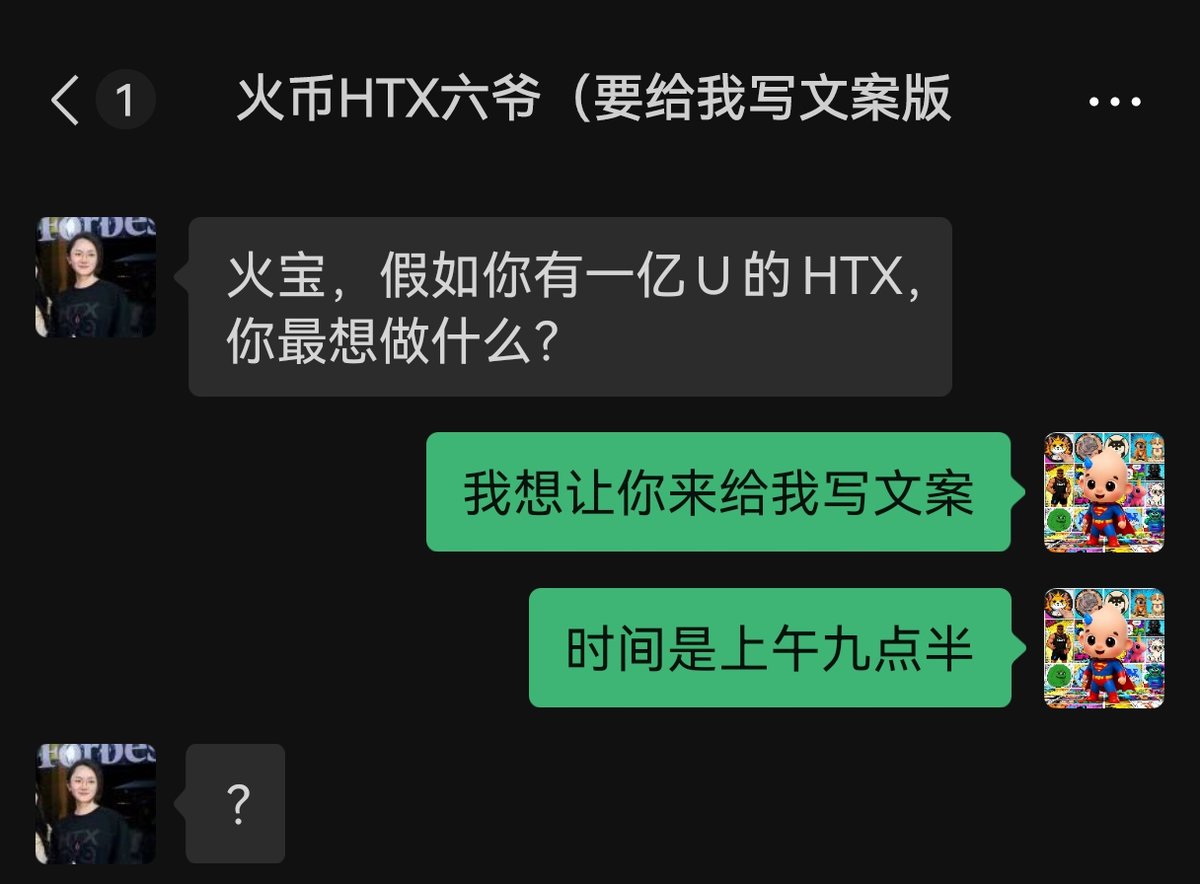This screenshot has height=884, width=1200.
Task: Tap your avatar beside 我想让你来给我写文案
Action: click(x=1104, y=492)
